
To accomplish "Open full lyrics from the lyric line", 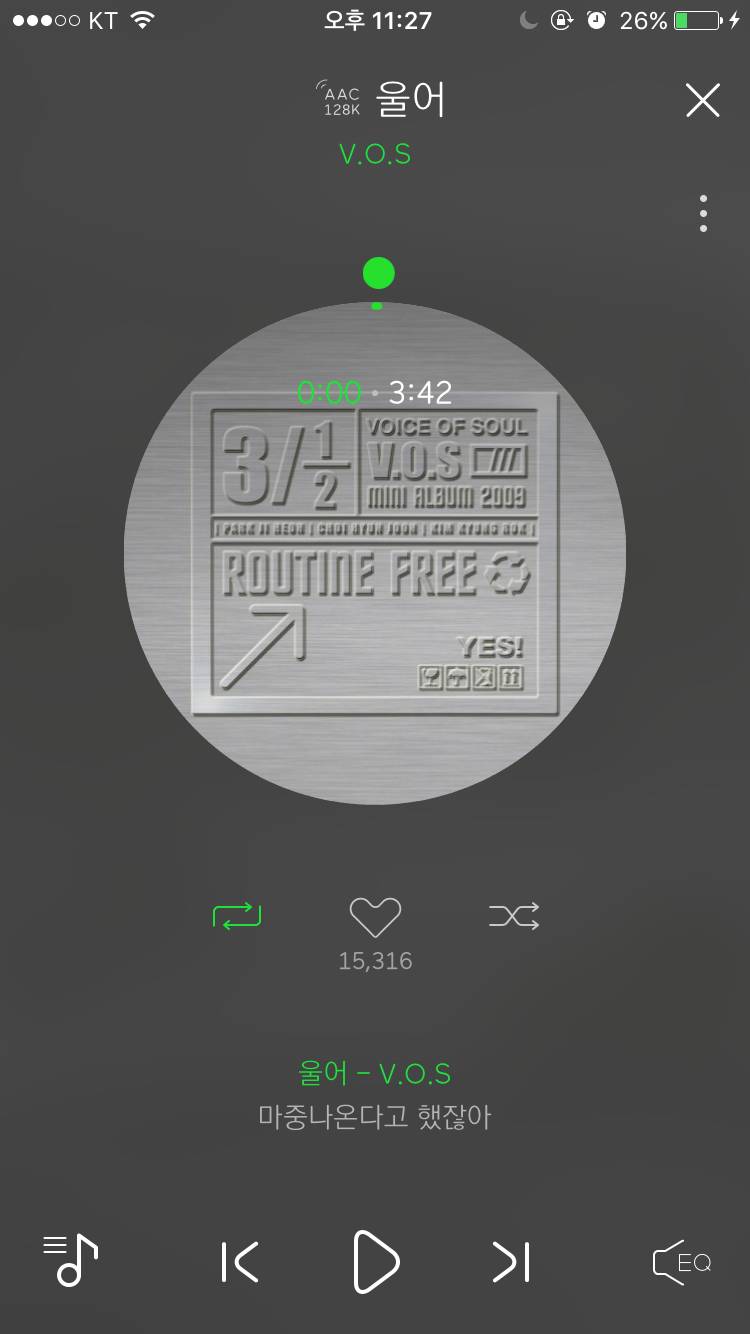I will (375, 1116).
